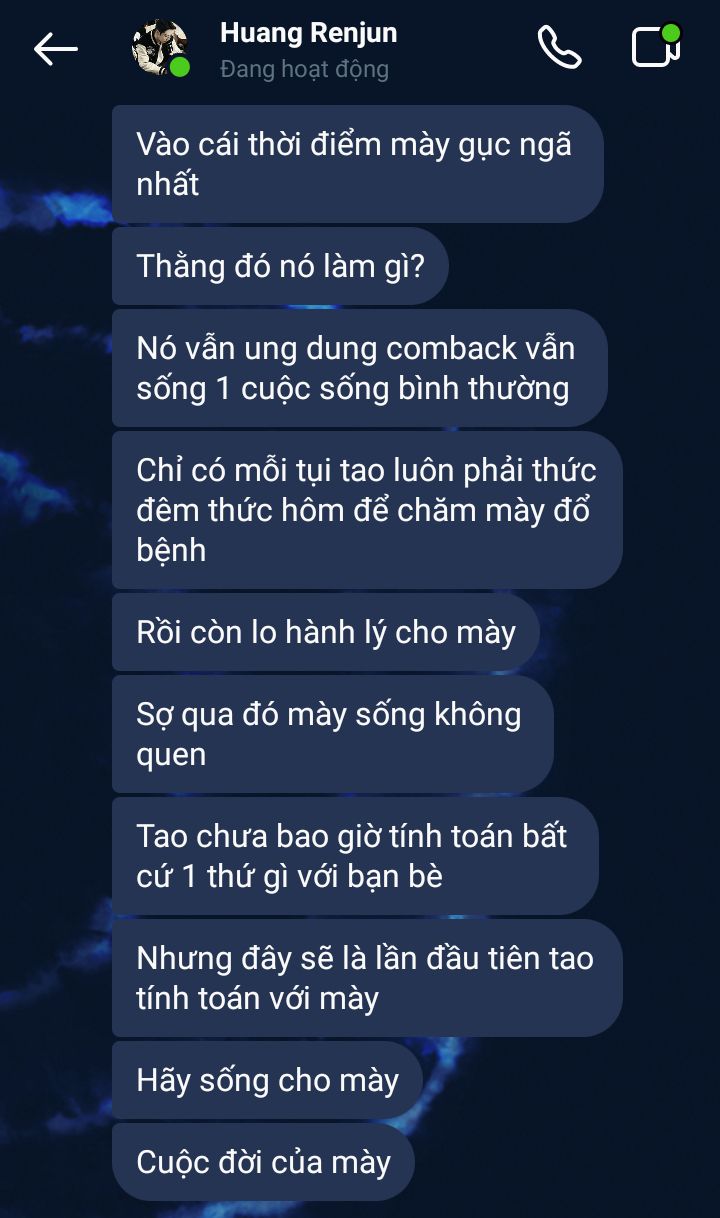Go back using the arrow icon
Viewport: 720px width, 1218px height.
[55, 48]
